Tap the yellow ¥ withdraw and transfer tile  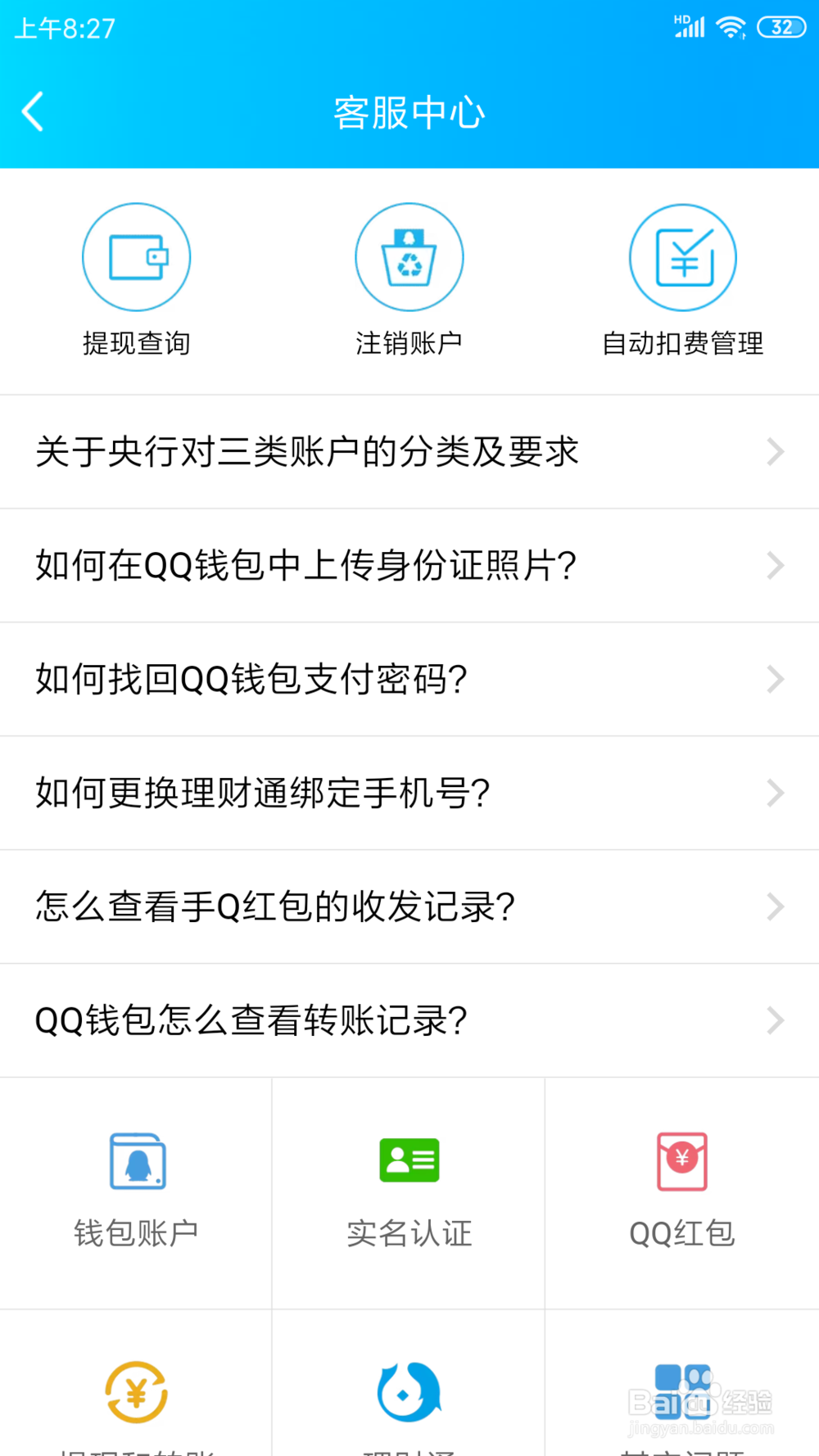click(136, 1383)
